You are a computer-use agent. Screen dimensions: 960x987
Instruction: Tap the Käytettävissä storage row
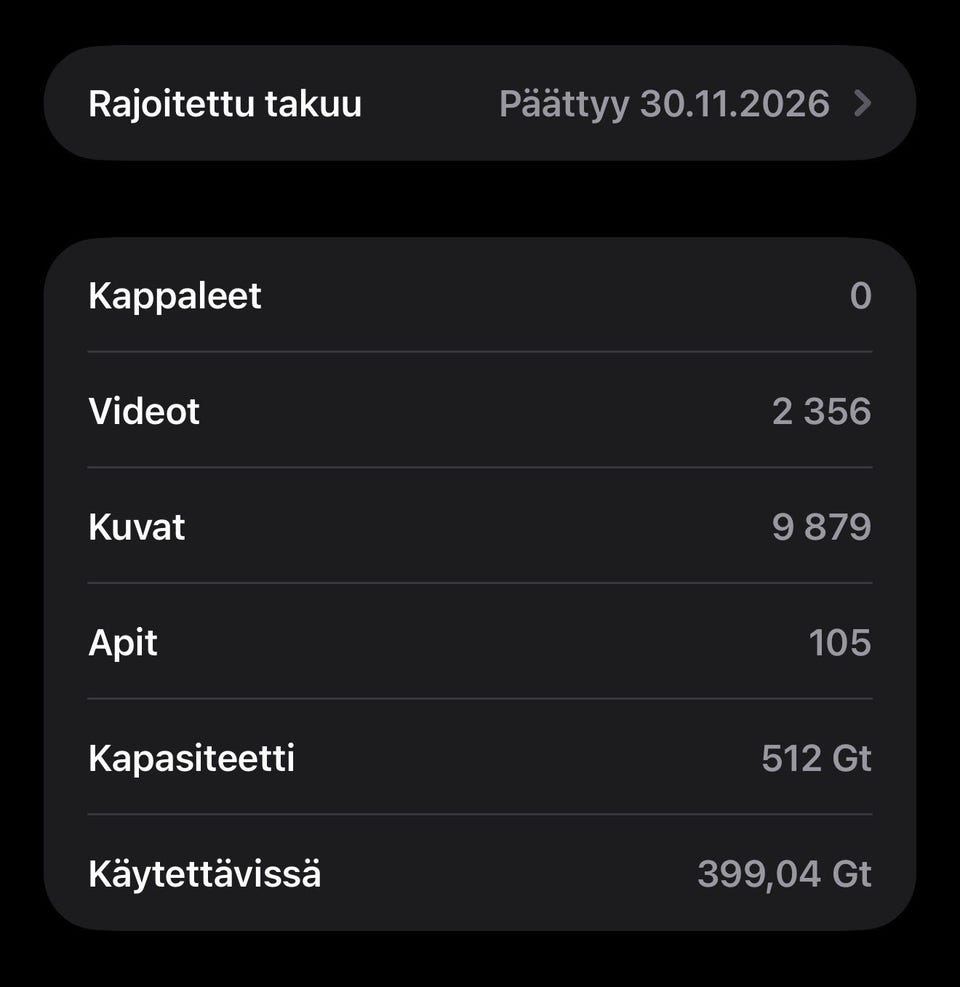[x=480, y=873]
